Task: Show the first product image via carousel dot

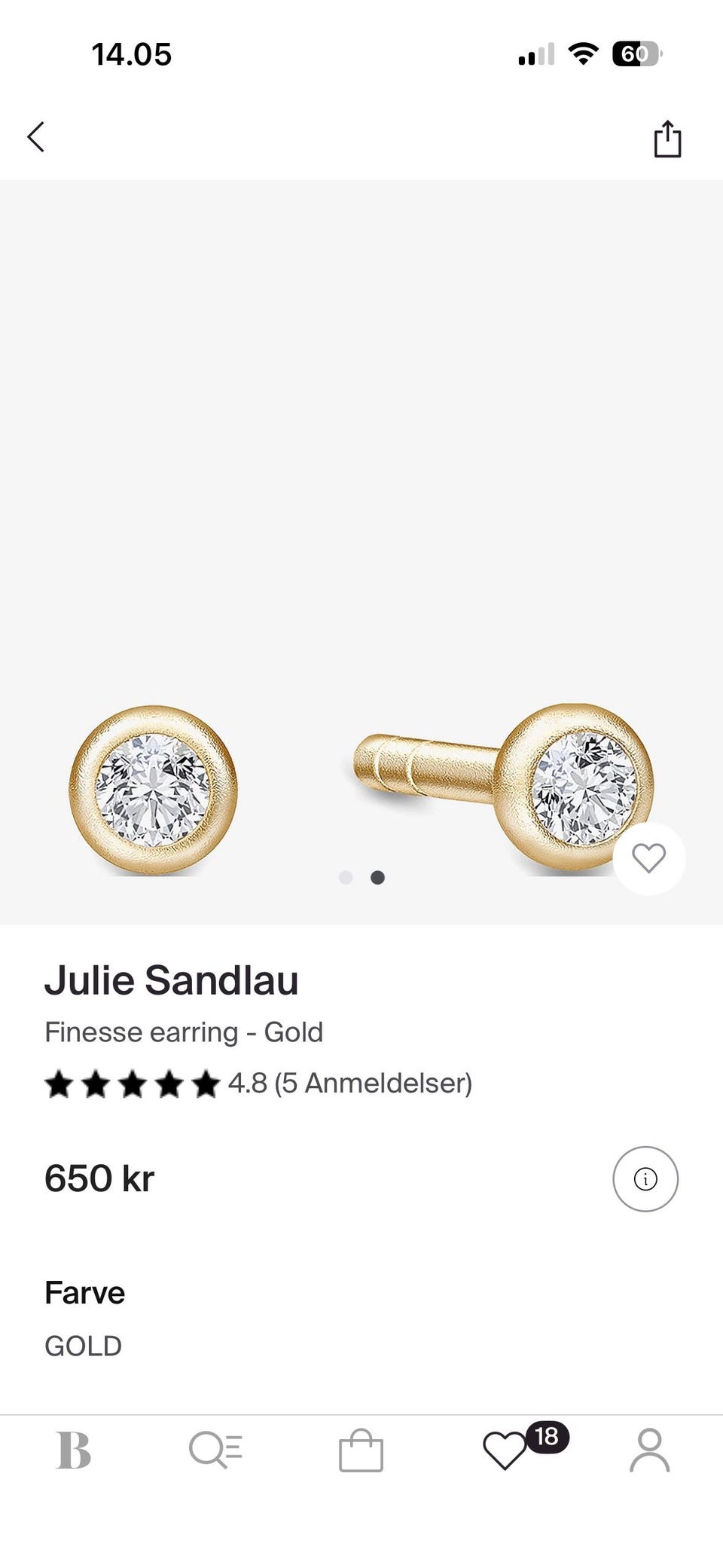Action: coord(346,878)
